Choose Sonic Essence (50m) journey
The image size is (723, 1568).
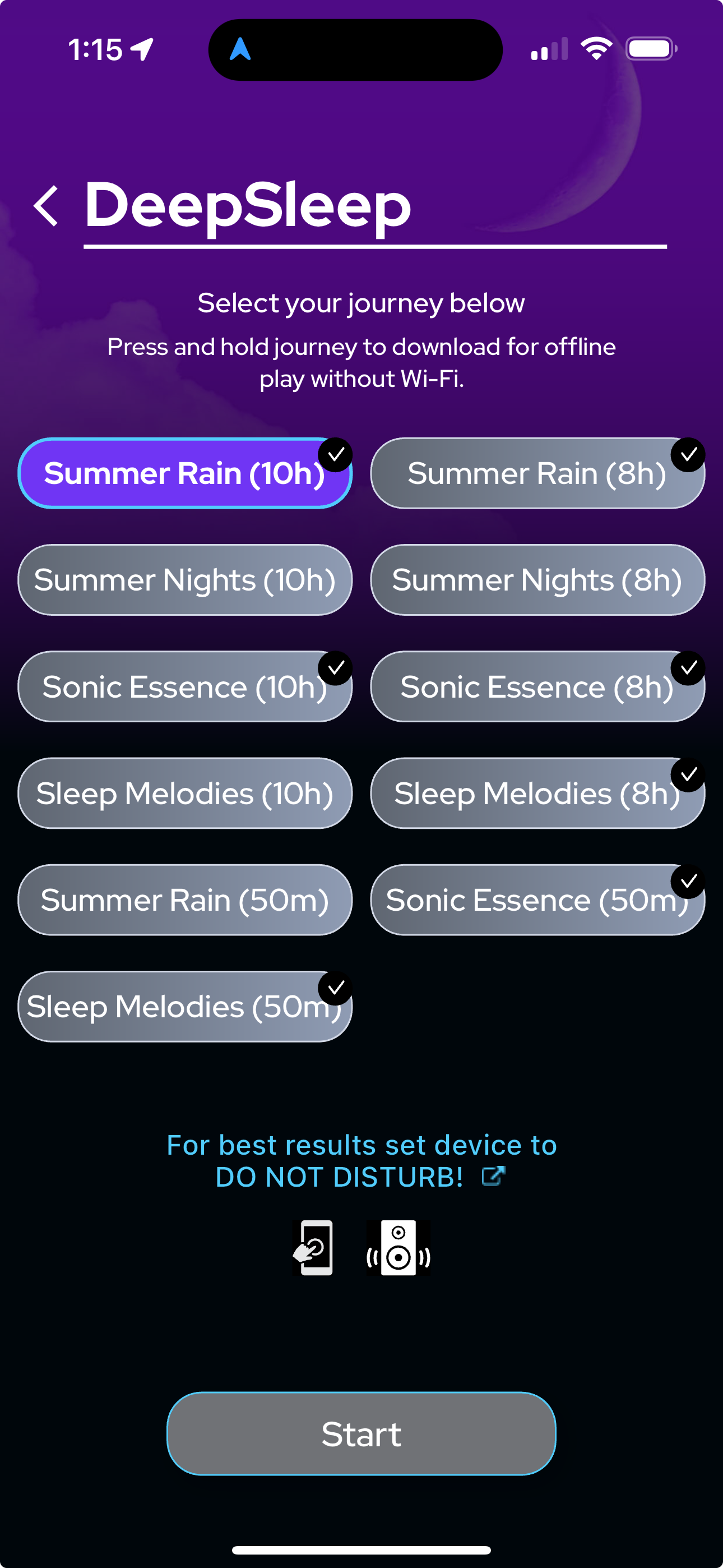click(537, 900)
